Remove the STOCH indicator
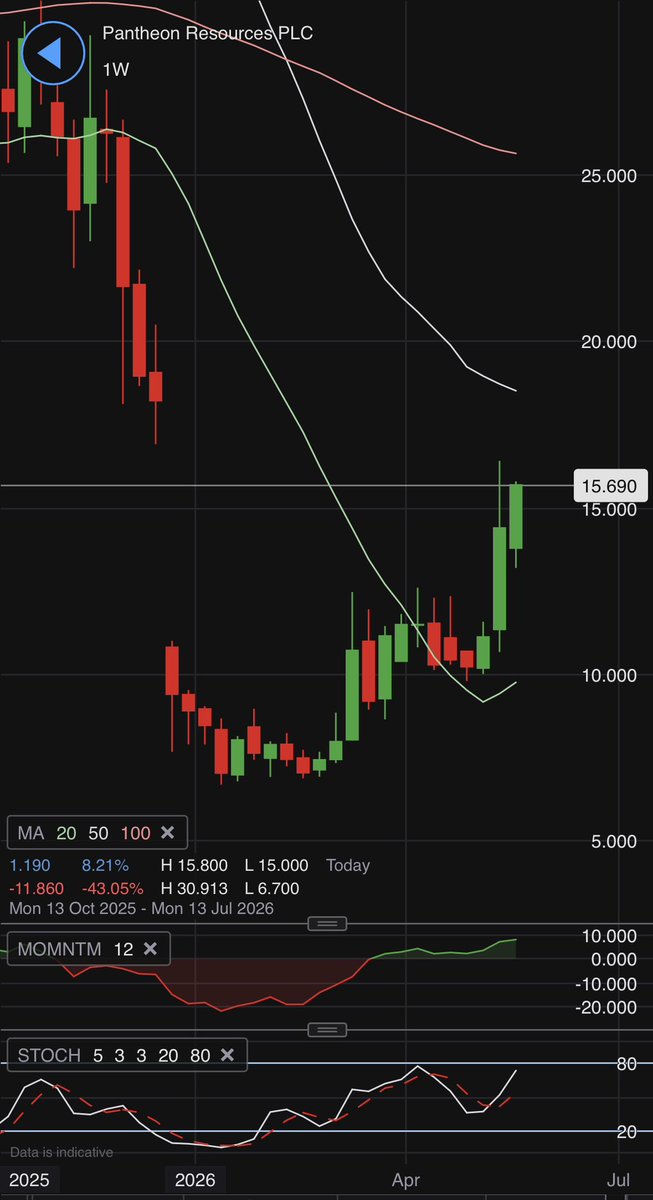 pos(227,1055)
